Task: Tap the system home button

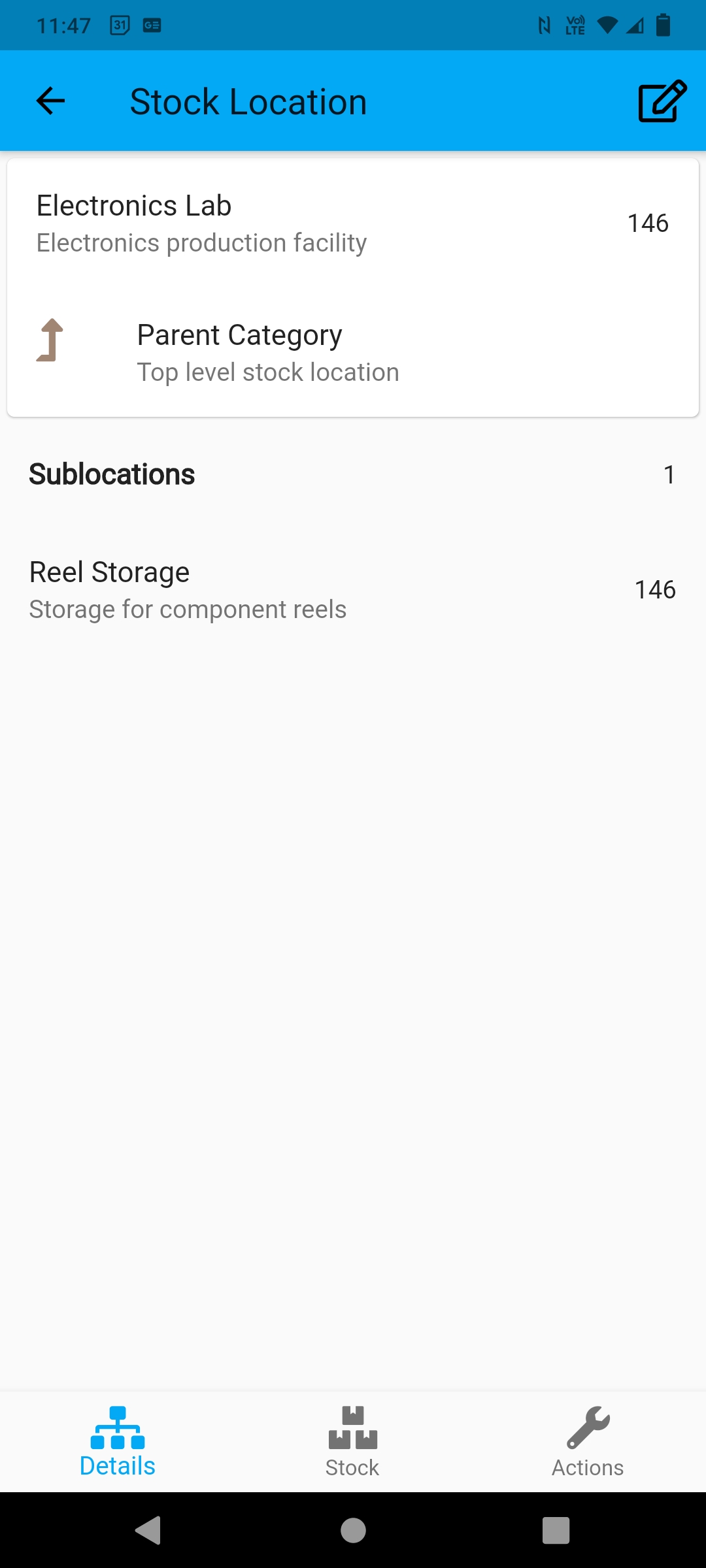Action: click(353, 1530)
